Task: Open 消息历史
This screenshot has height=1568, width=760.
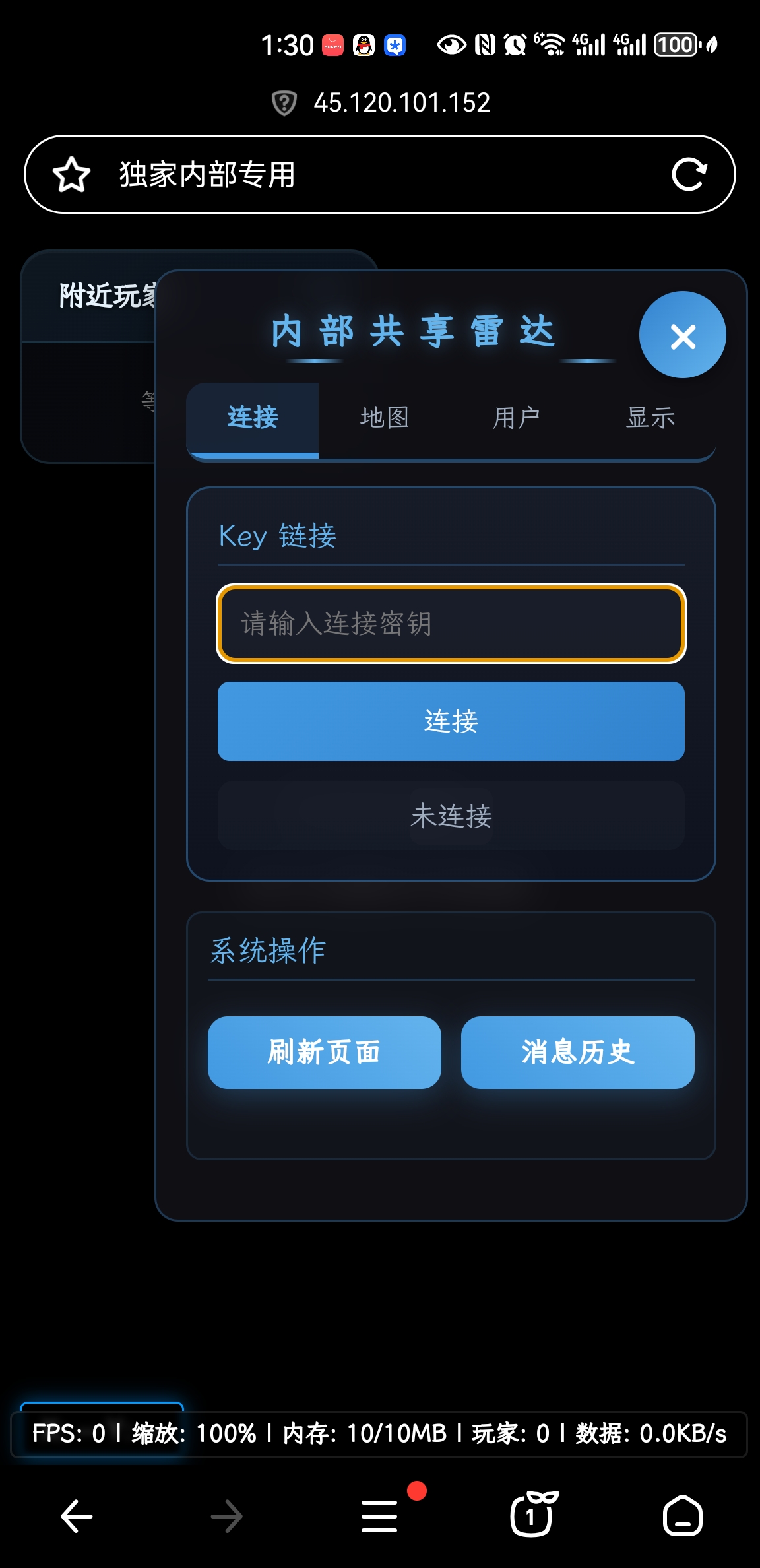Action: (x=577, y=1053)
